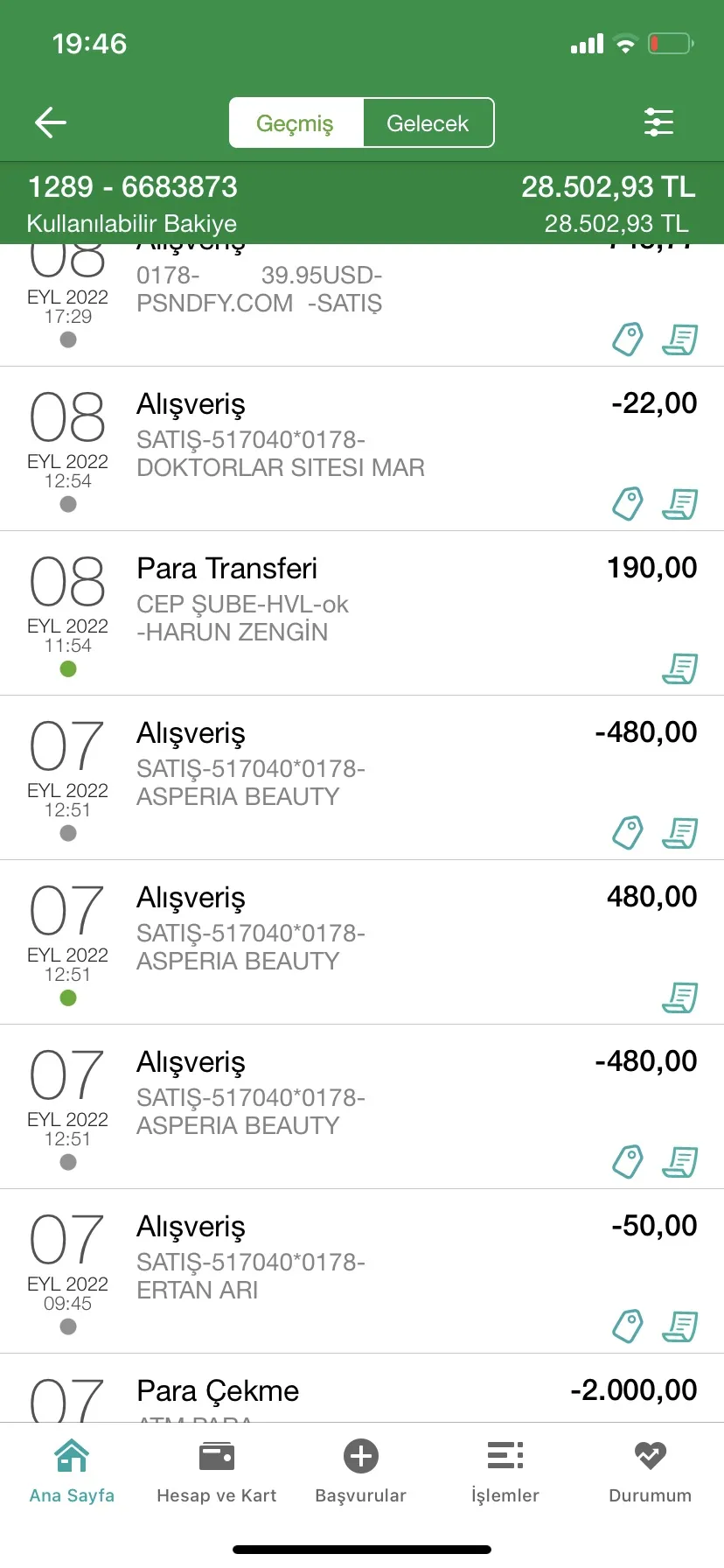View receipt for the 480,00 ASPERIA BEAUTY refund

(x=680, y=997)
